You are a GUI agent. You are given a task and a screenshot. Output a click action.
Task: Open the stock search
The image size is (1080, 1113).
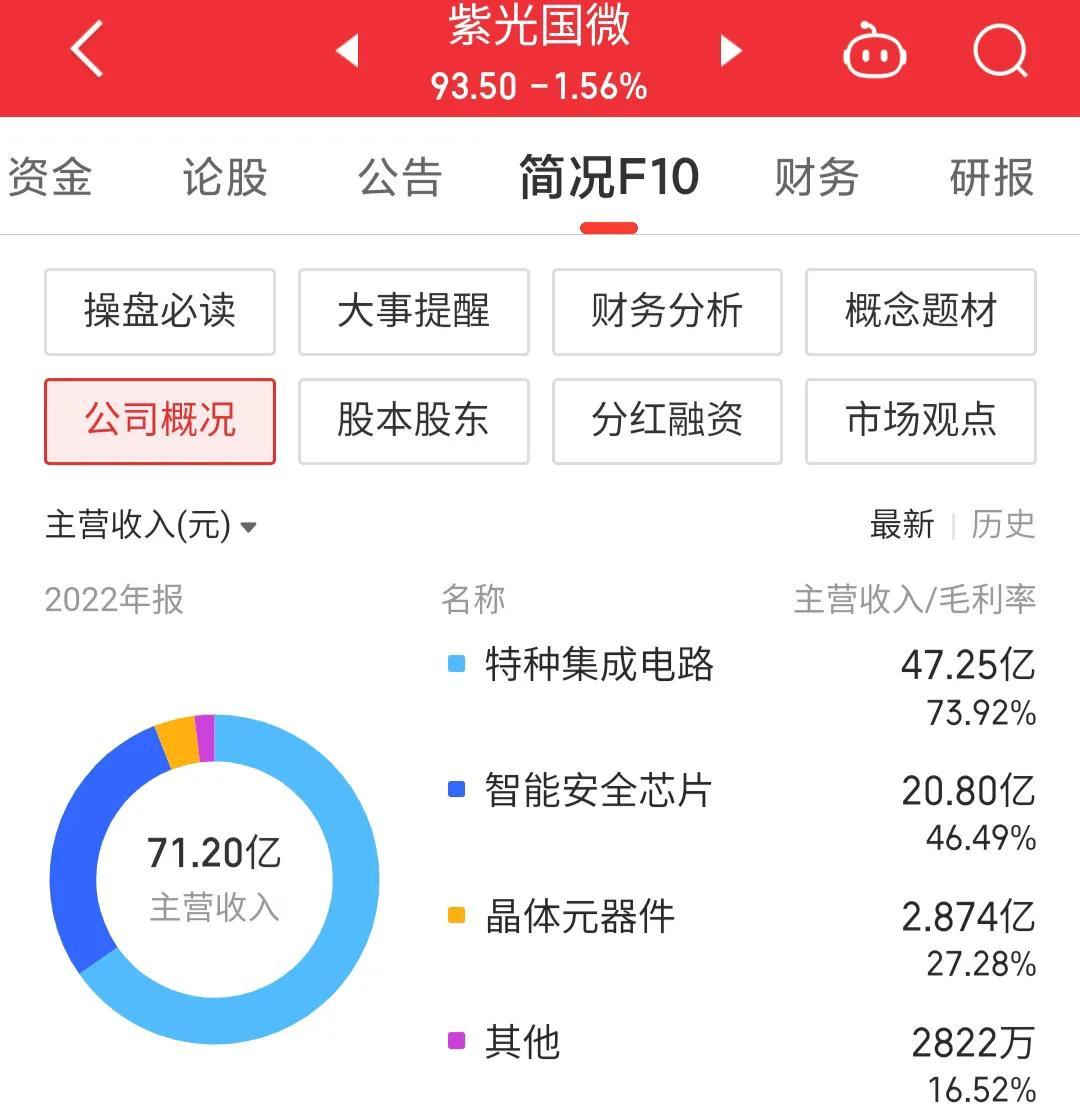(1000, 50)
